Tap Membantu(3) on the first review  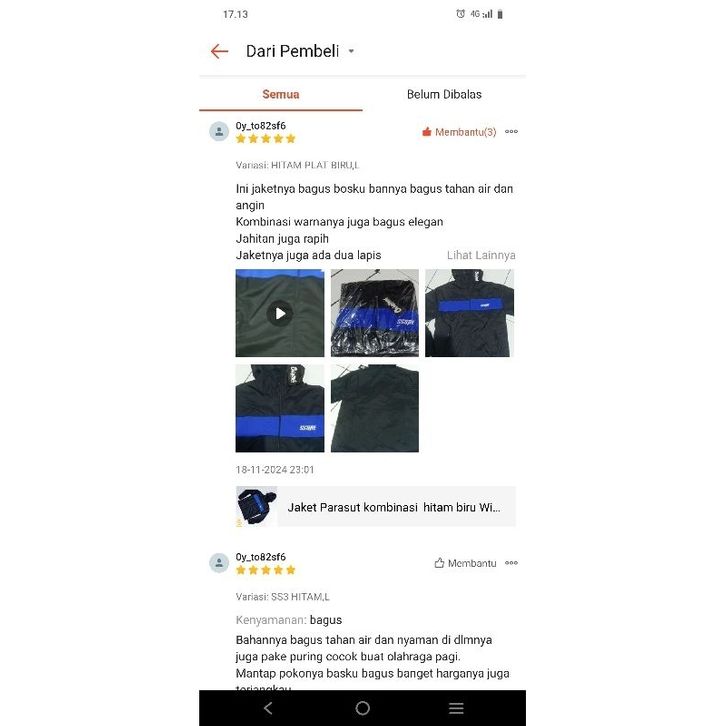(x=459, y=132)
